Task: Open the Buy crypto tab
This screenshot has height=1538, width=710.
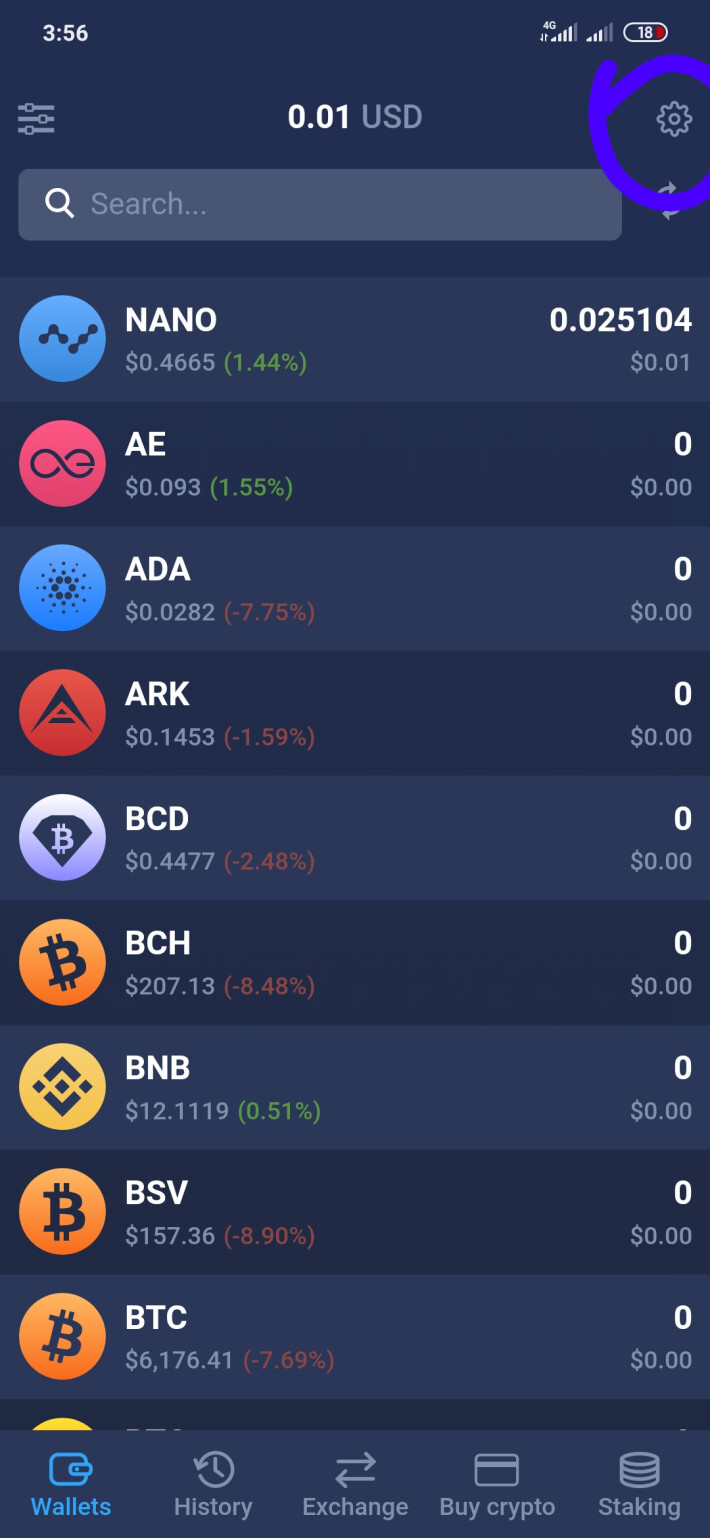Action: (x=497, y=1485)
